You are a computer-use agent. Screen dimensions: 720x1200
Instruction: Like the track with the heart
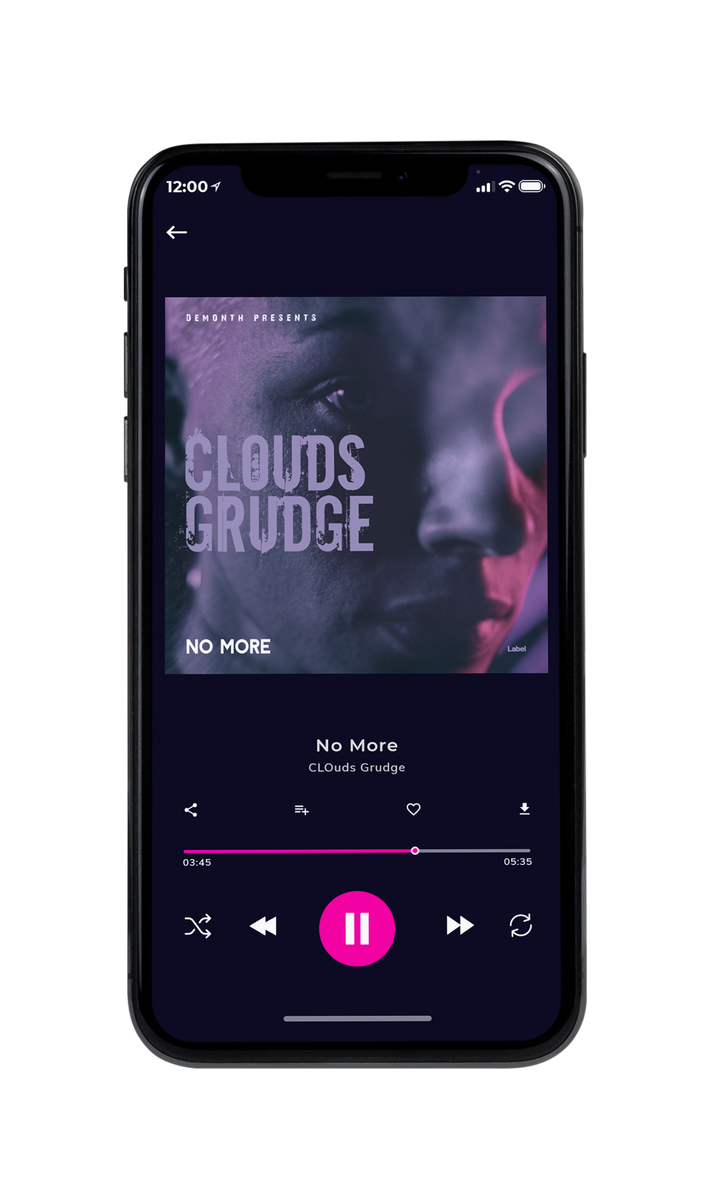(x=413, y=810)
